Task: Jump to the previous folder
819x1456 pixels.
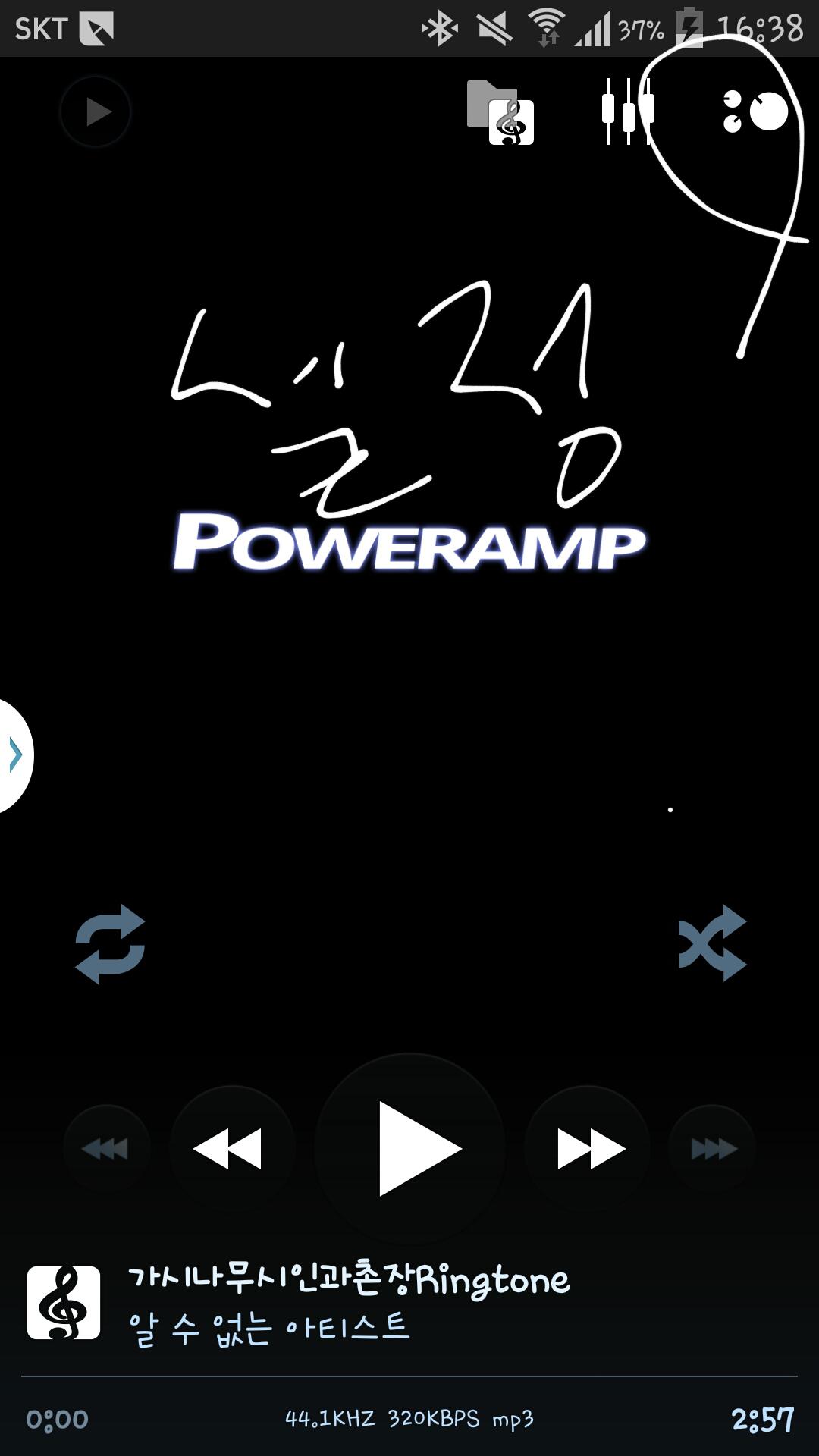Action: click(x=106, y=1149)
